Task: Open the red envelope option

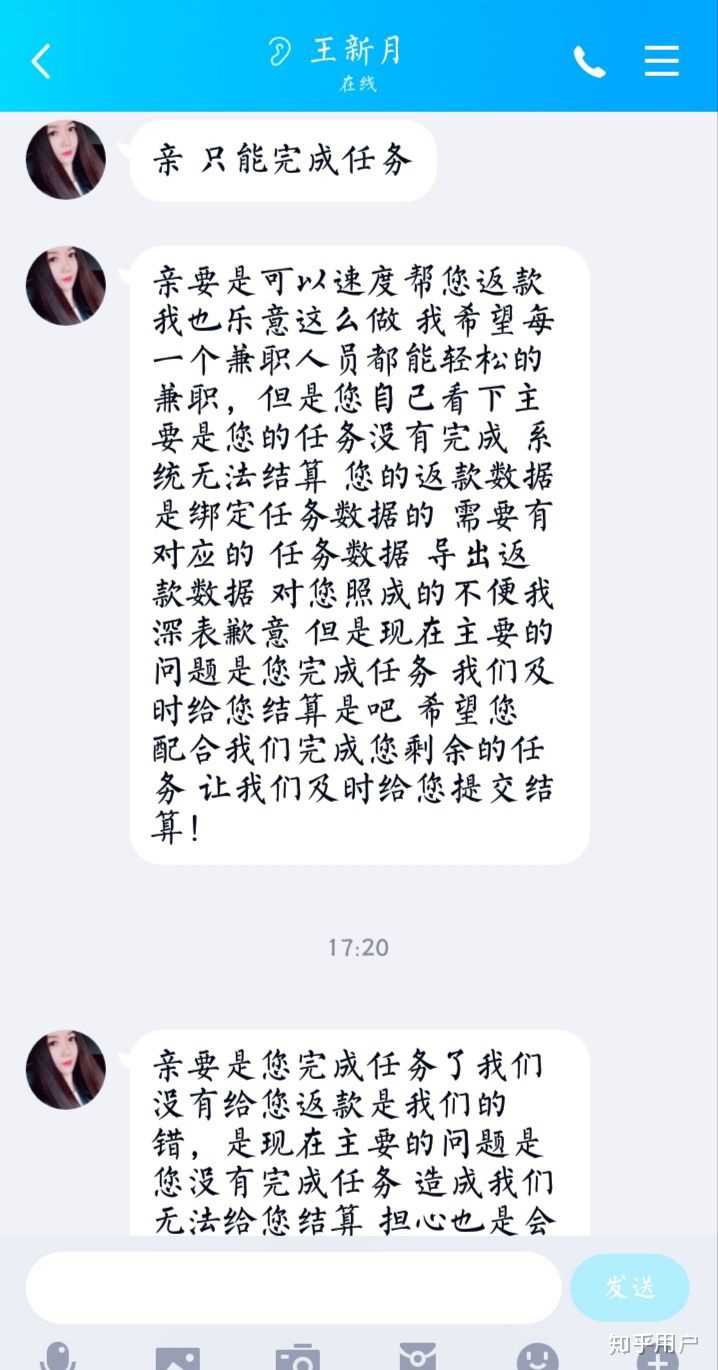Action: click(417, 1358)
